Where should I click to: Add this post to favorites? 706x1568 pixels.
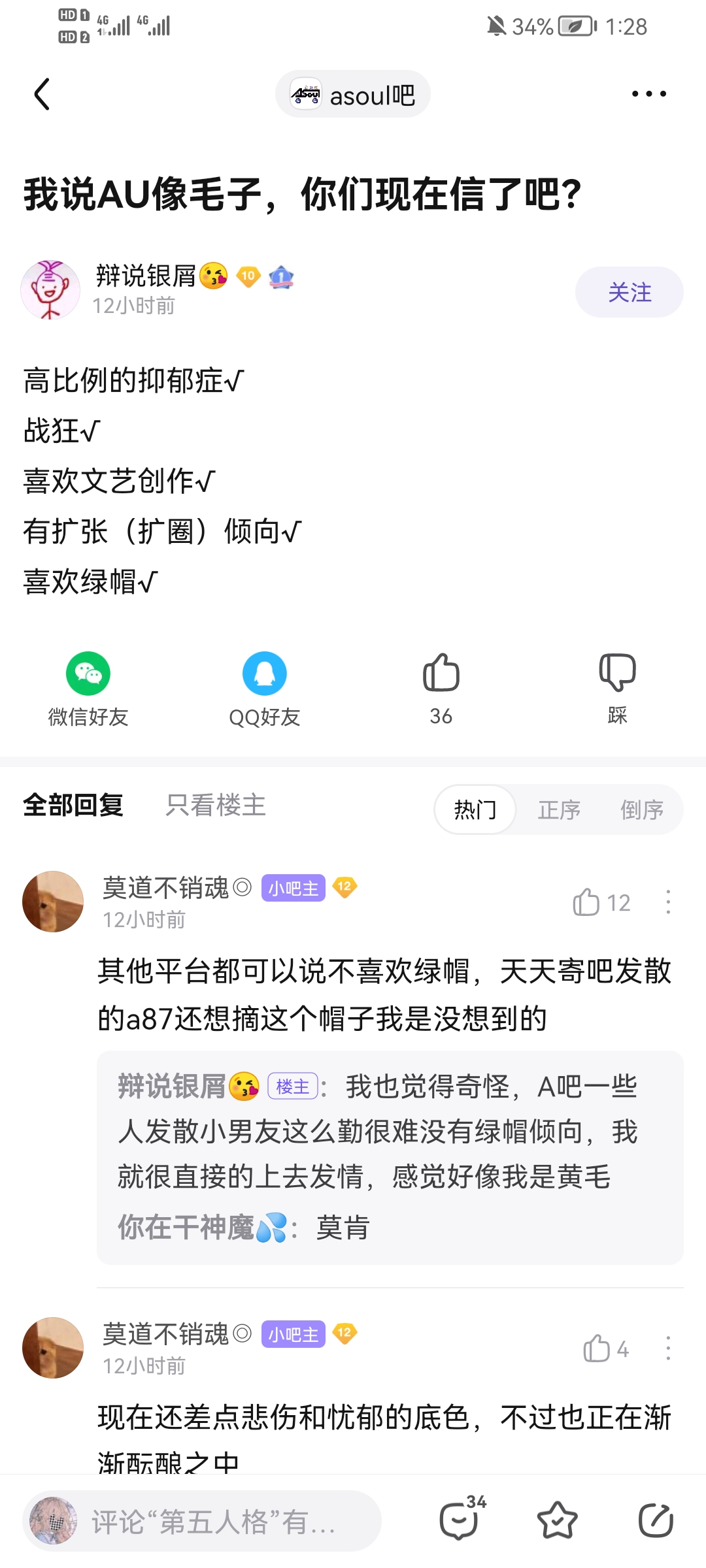click(x=557, y=1520)
